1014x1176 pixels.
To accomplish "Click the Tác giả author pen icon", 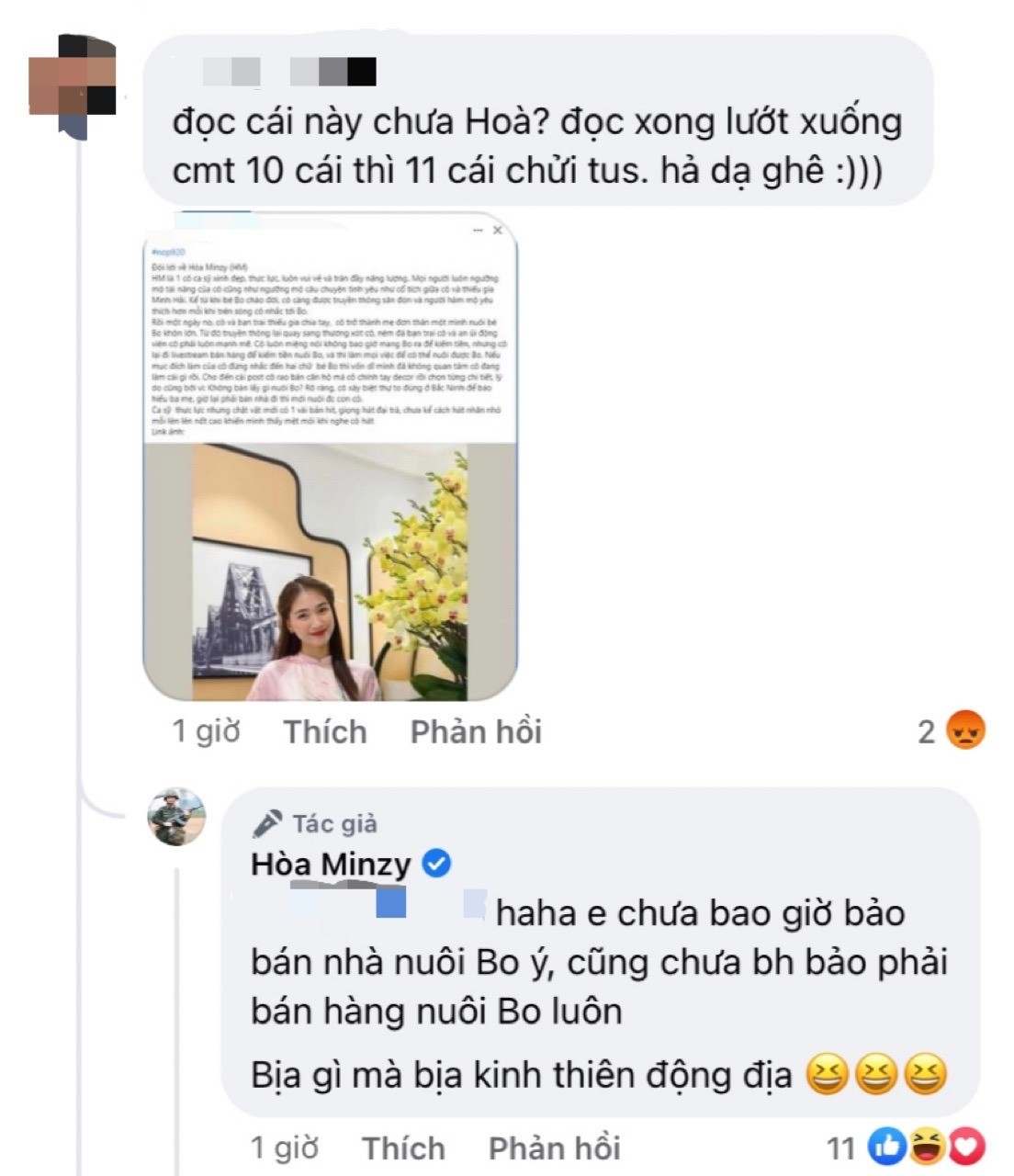I will coord(268,824).
